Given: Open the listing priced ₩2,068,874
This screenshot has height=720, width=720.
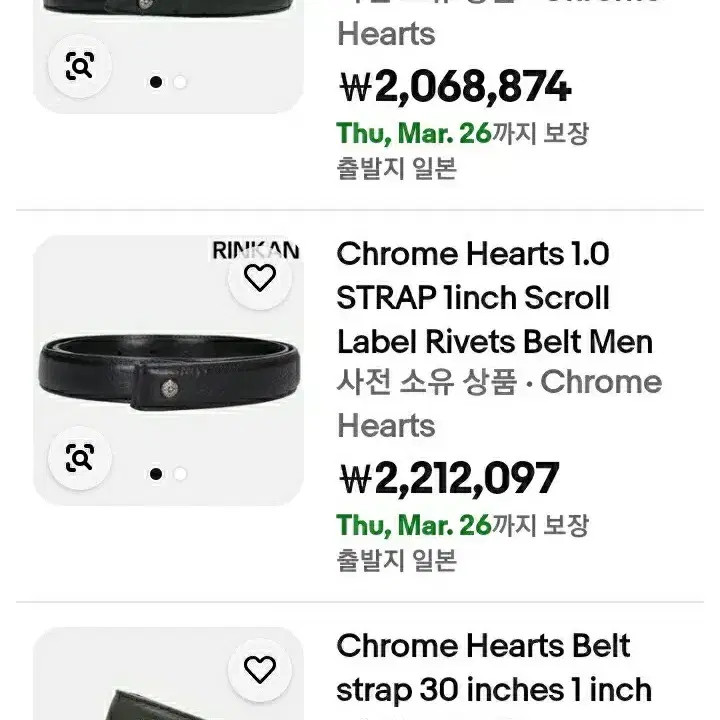Looking at the screenshot, I should pyautogui.click(x=455, y=87).
